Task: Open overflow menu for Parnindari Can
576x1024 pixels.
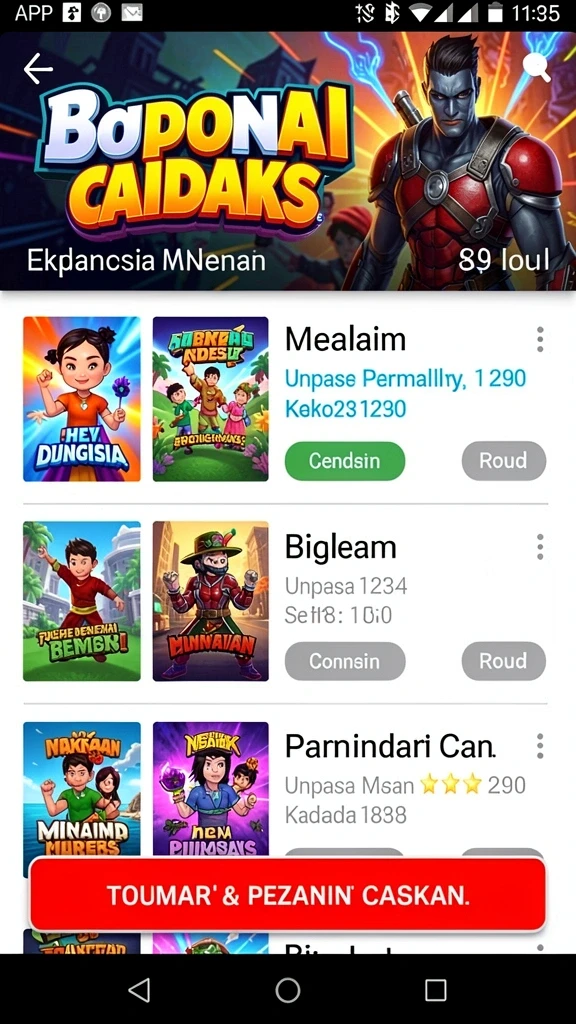Action: coord(539,746)
